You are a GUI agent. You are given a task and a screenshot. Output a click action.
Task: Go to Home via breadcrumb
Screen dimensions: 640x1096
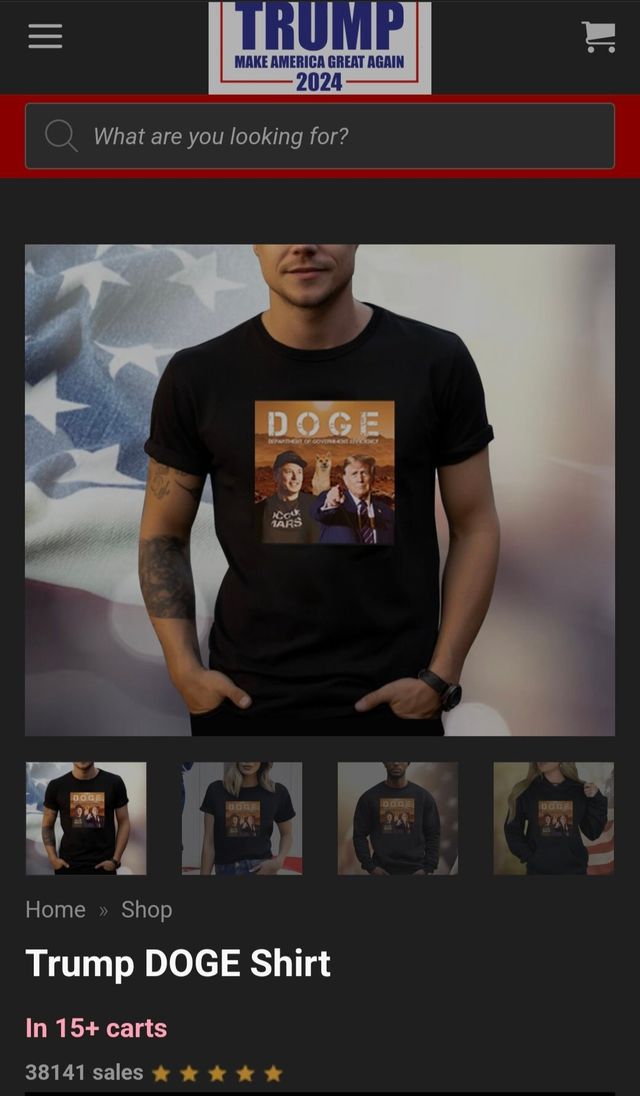pyautogui.click(x=55, y=909)
